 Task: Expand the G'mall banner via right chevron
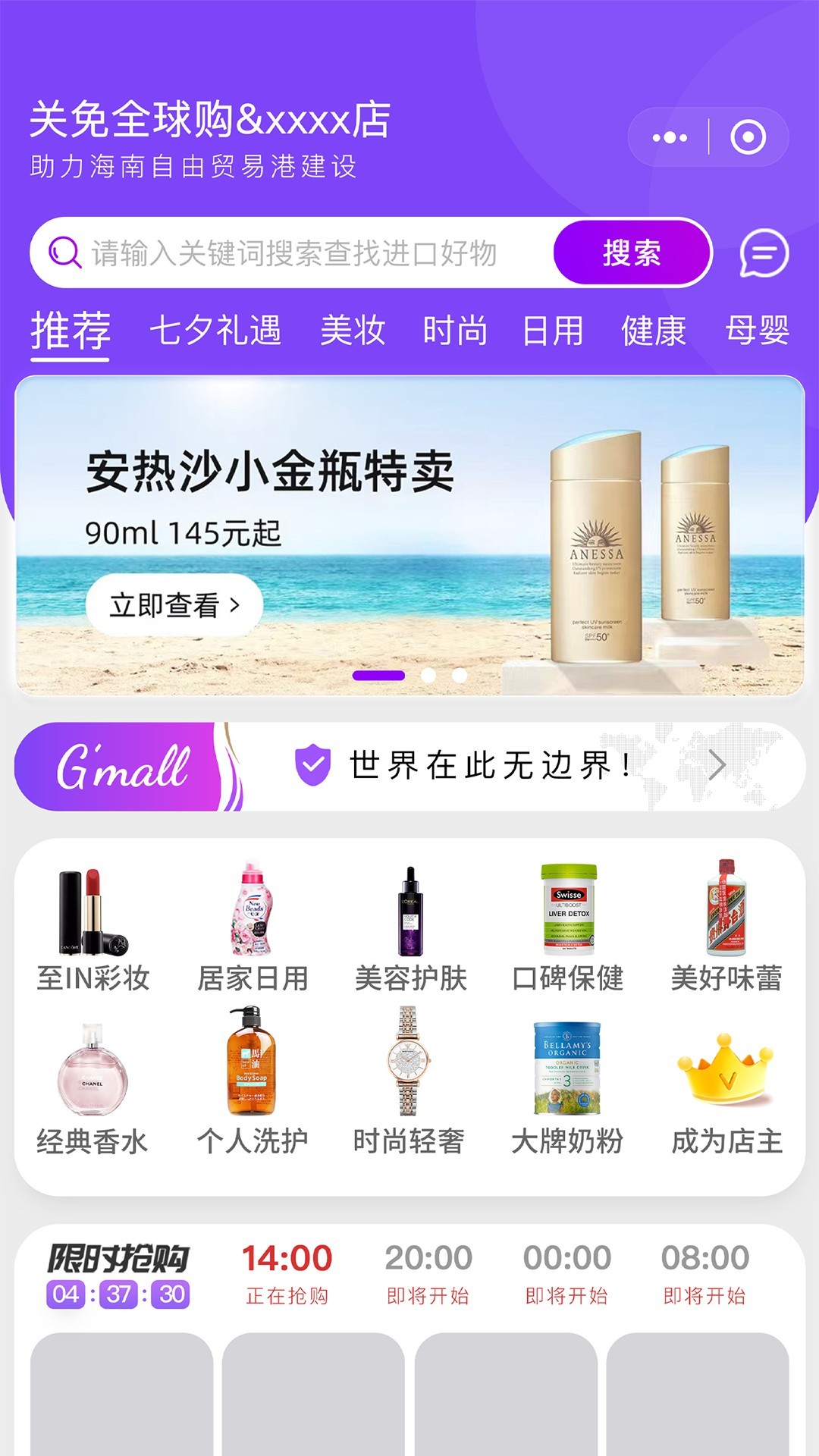722,767
